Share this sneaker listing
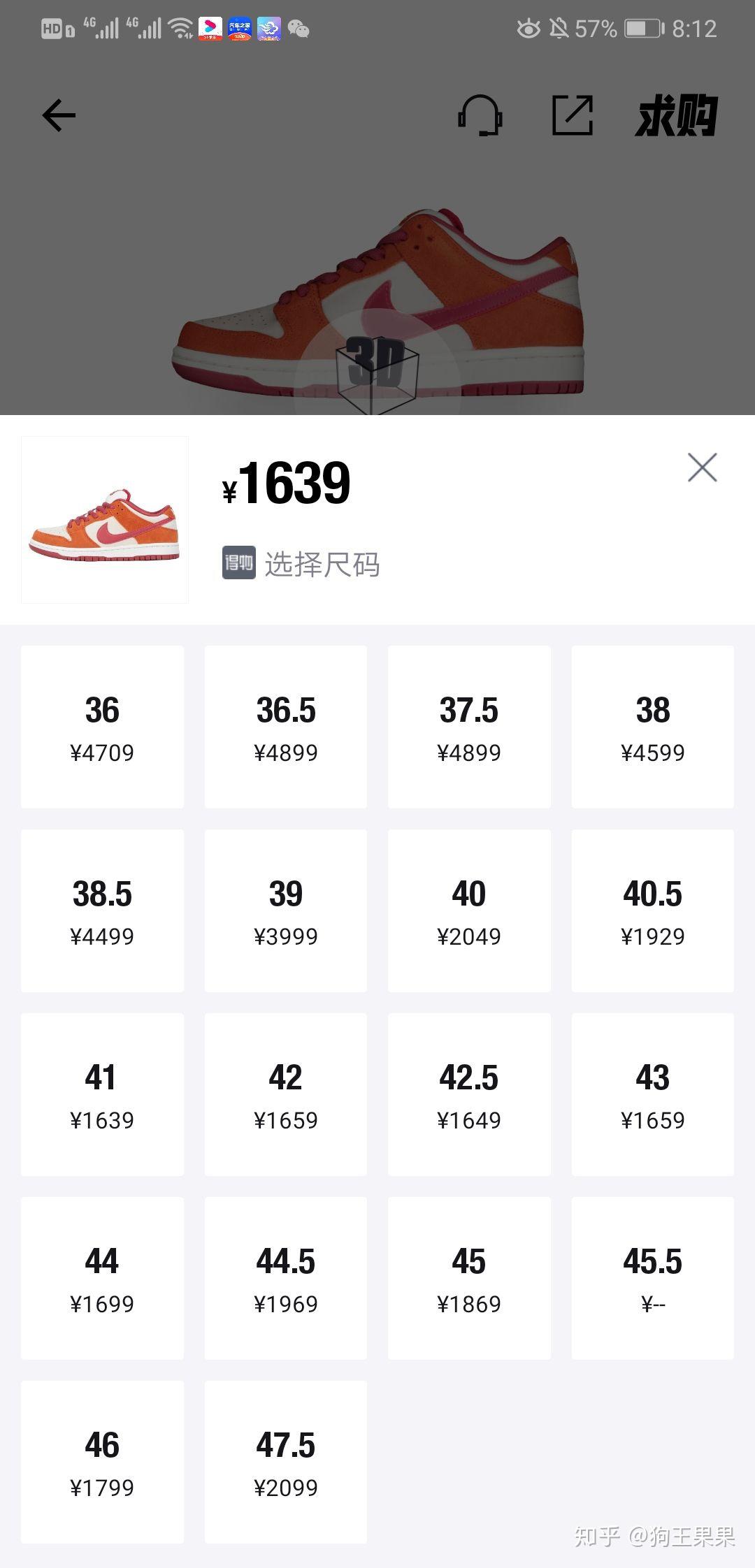 [573, 115]
